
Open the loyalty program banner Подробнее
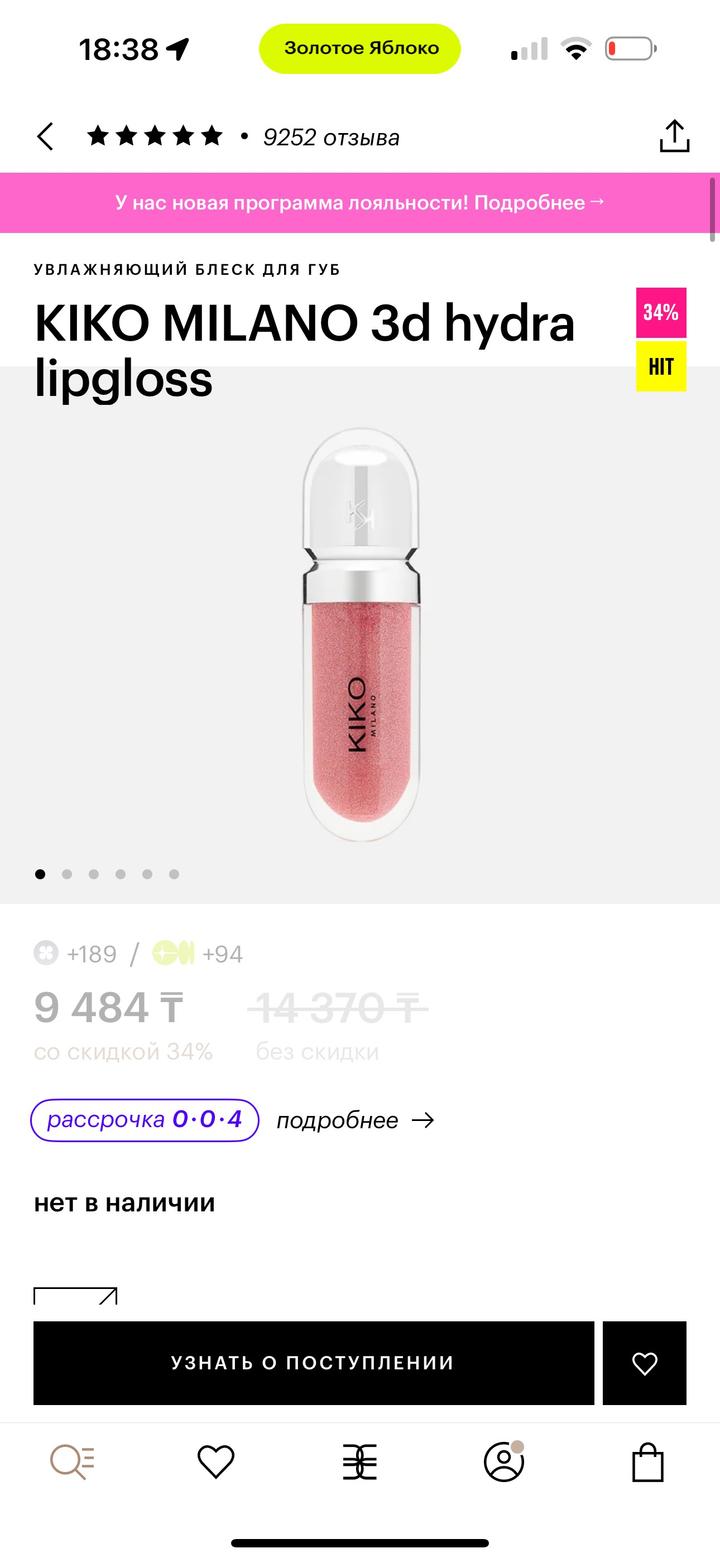click(x=360, y=202)
